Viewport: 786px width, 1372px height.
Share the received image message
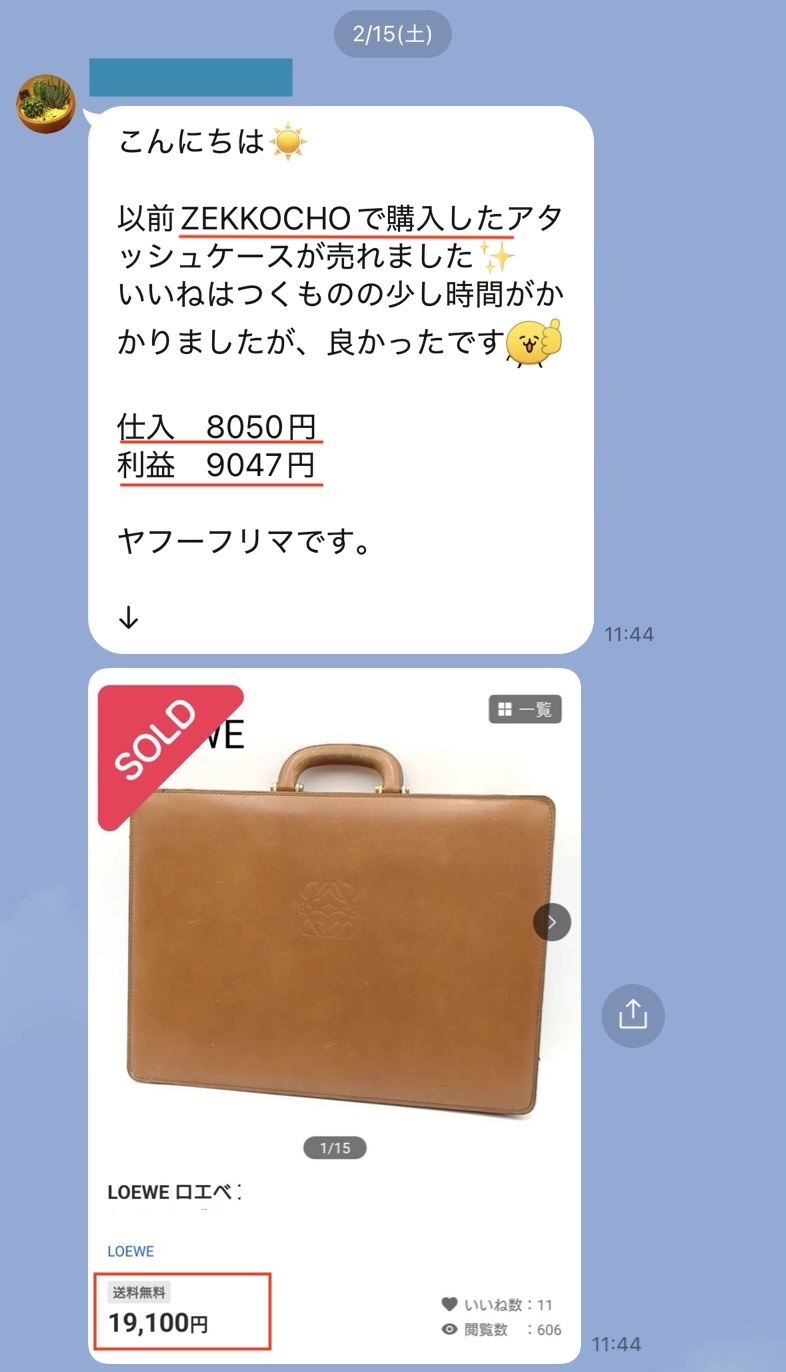[x=633, y=1015]
